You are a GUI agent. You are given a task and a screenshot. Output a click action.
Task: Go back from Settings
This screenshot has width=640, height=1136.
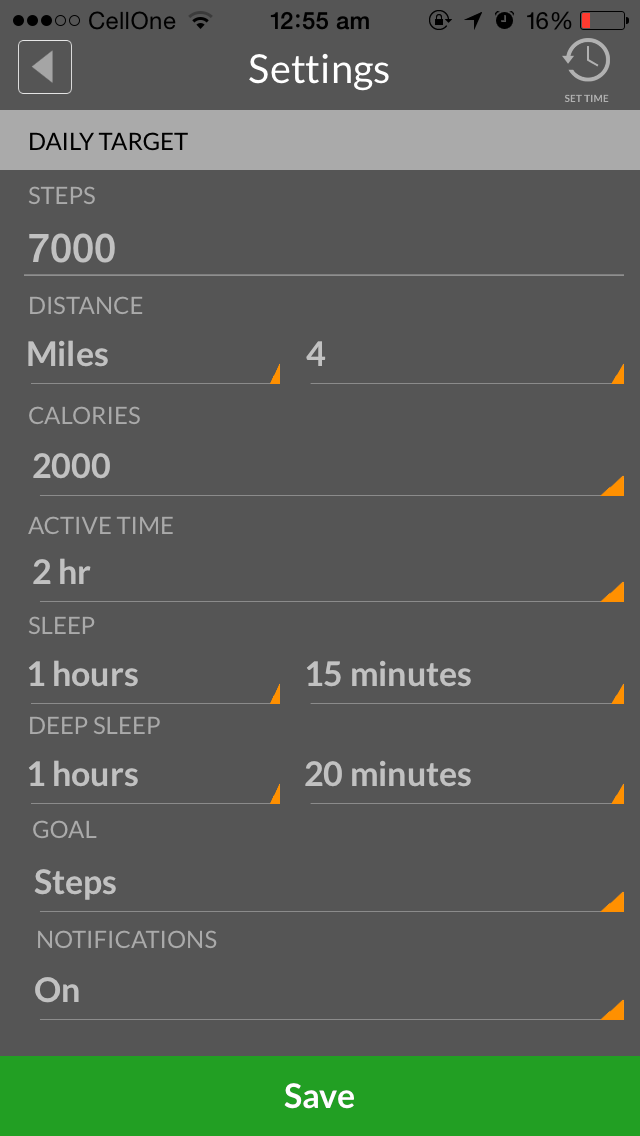[45, 67]
